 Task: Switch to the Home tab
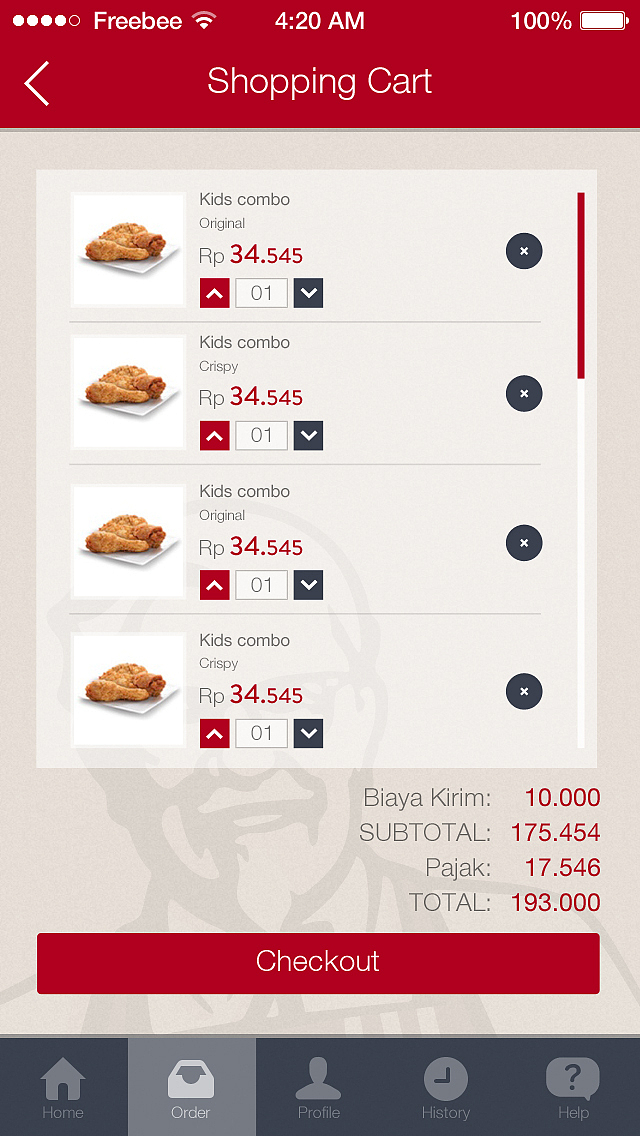coord(63,1088)
